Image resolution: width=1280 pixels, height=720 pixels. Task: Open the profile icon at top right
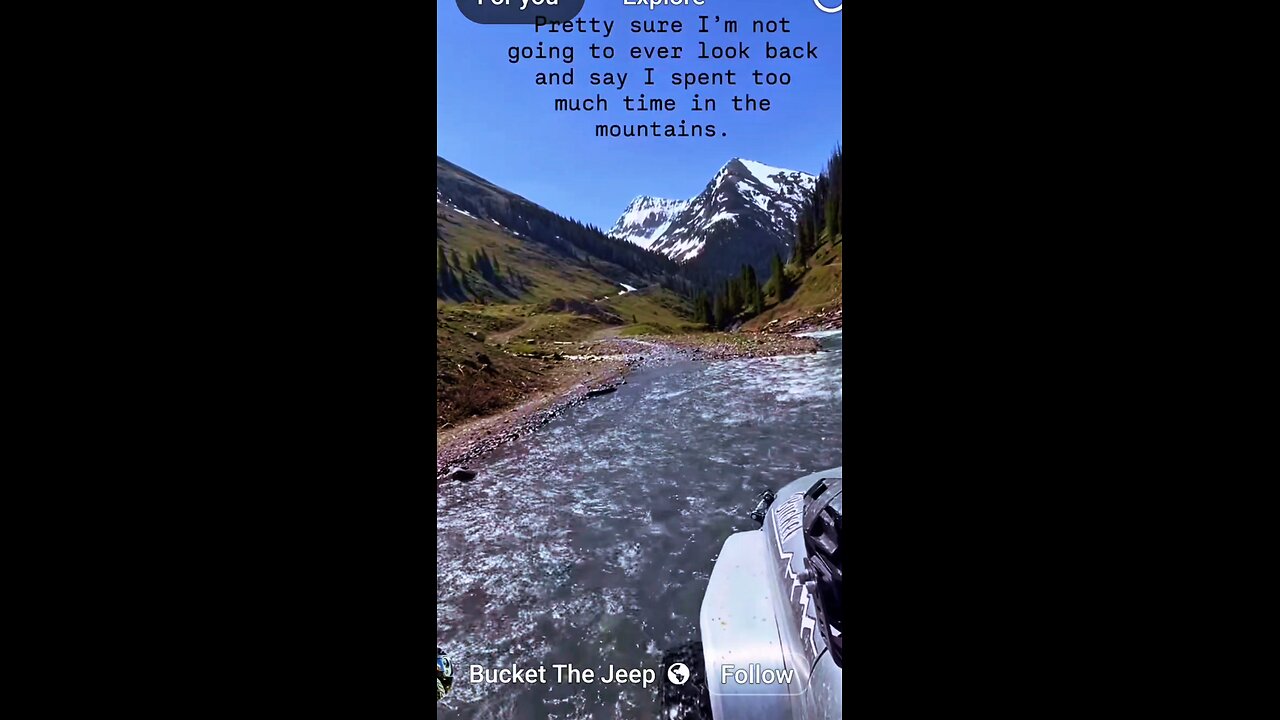[829, 4]
